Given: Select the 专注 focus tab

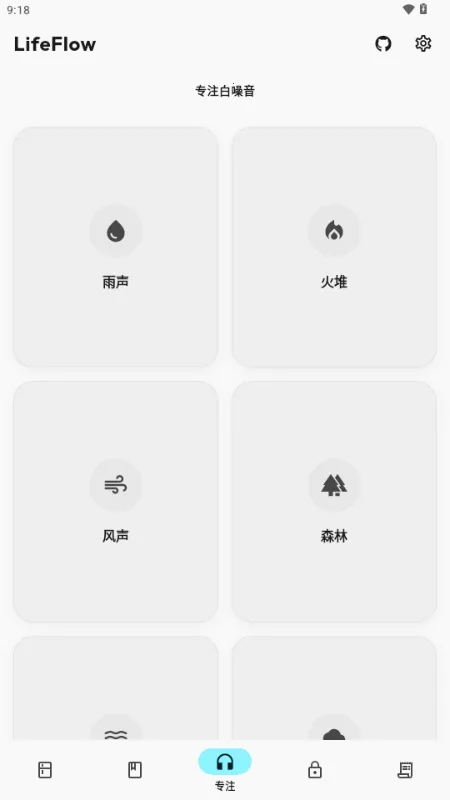Looking at the screenshot, I should [x=225, y=770].
